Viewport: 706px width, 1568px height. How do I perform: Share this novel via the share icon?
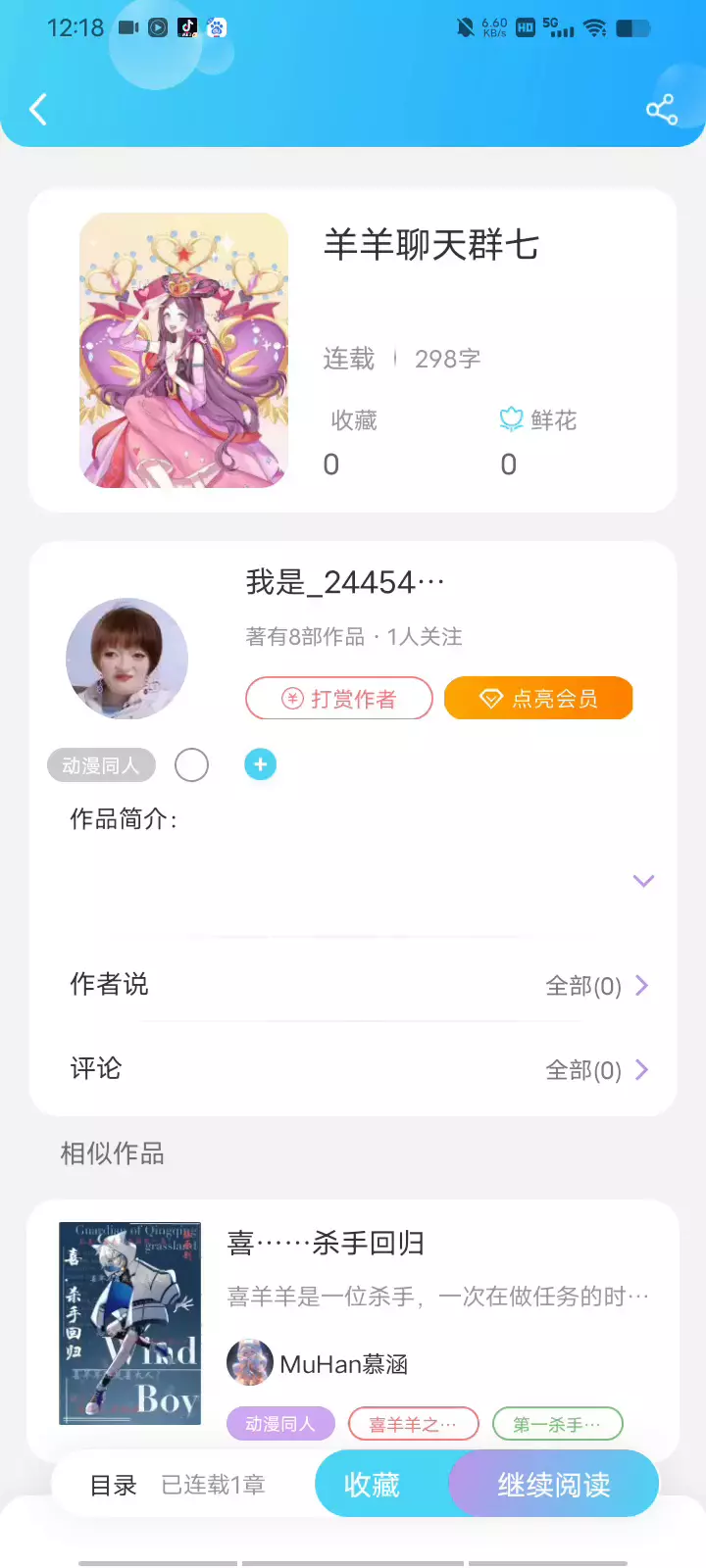click(662, 109)
